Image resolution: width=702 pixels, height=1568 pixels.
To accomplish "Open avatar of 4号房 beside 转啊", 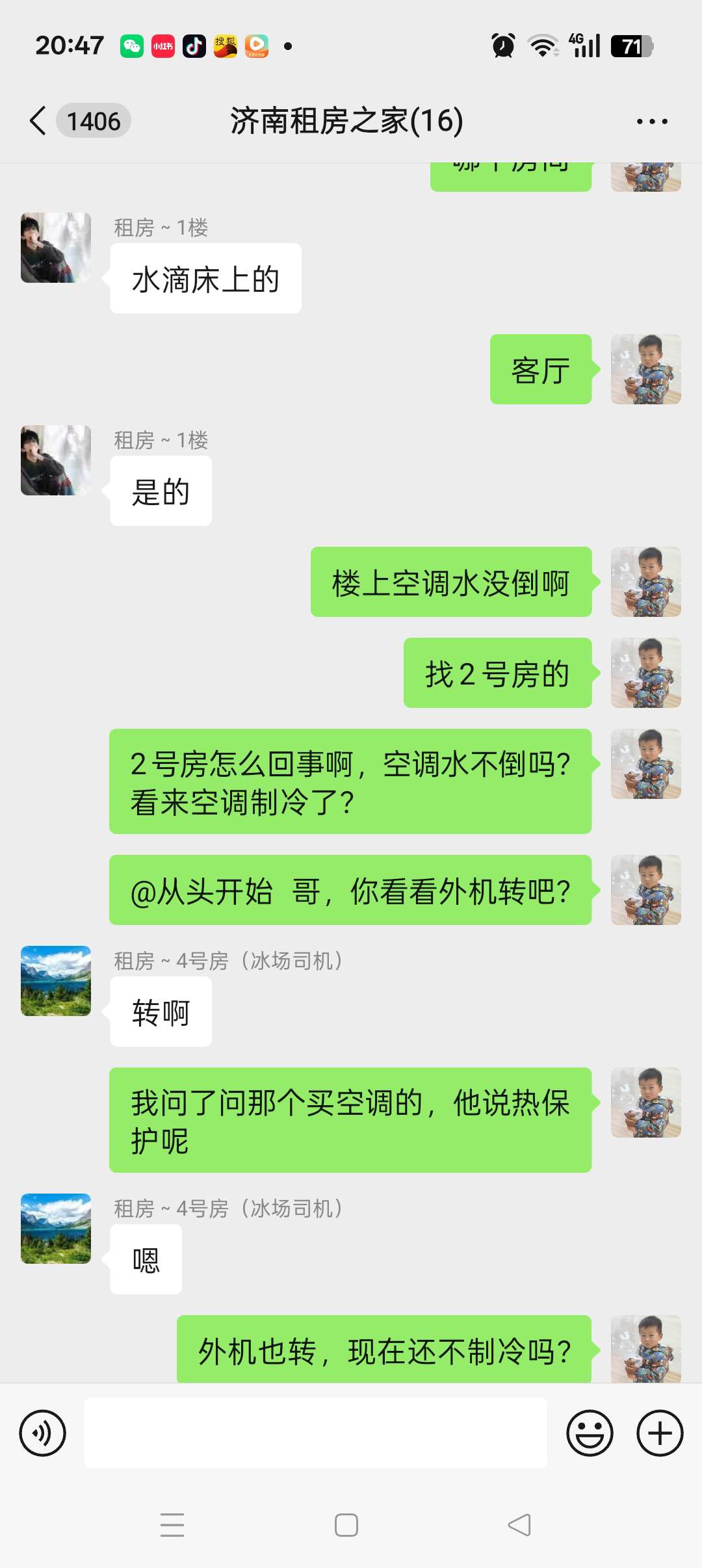I will 56,981.
